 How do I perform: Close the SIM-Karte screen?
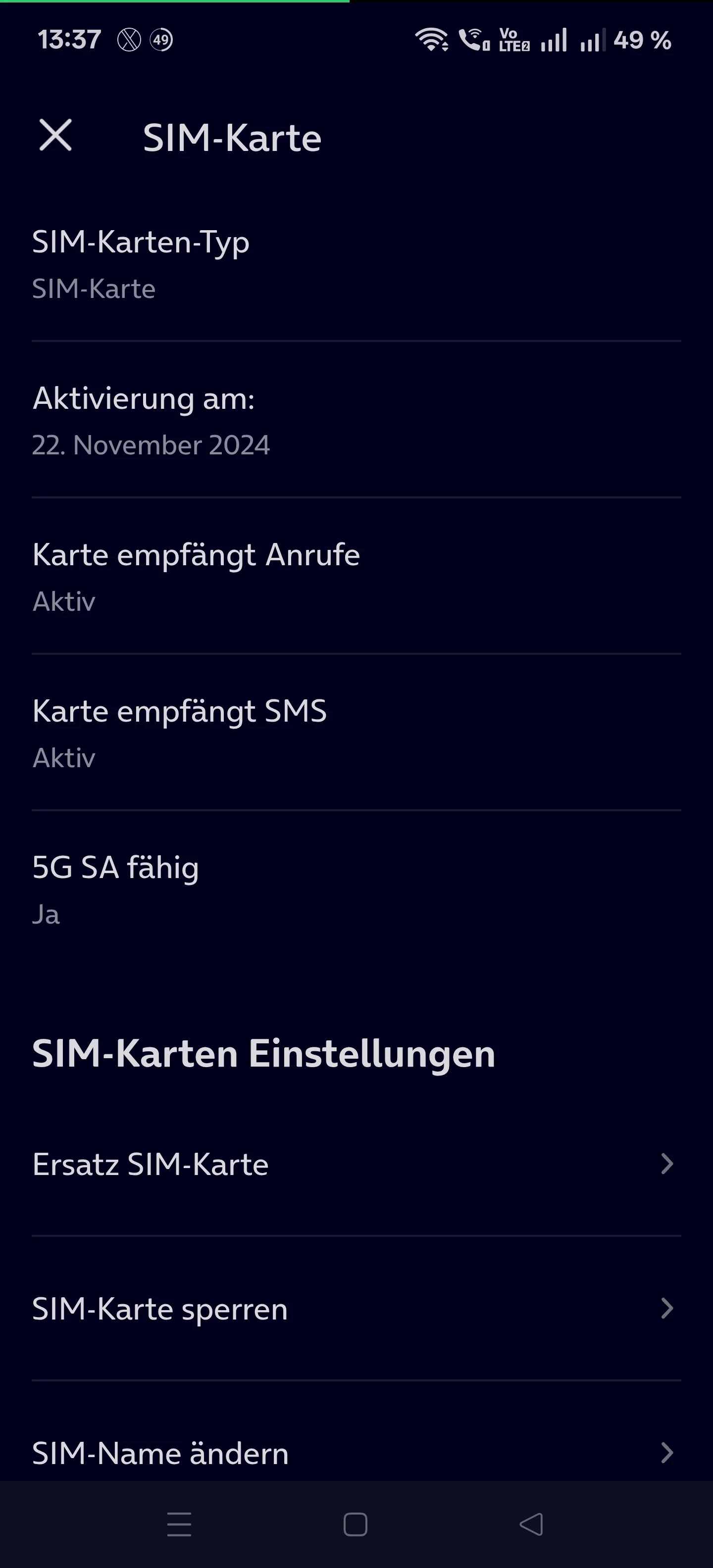click(55, 135)
